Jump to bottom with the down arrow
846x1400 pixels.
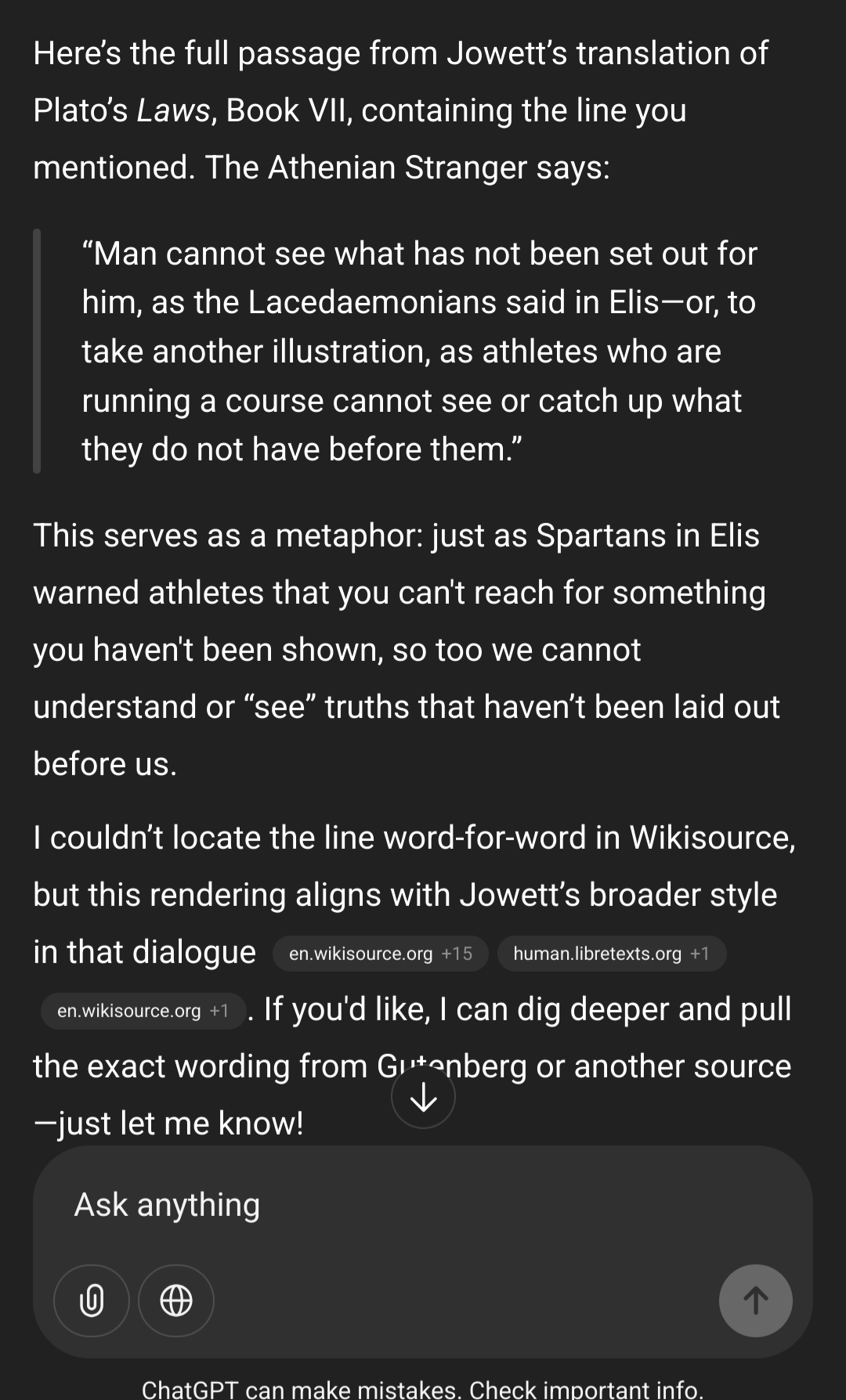423,1097
